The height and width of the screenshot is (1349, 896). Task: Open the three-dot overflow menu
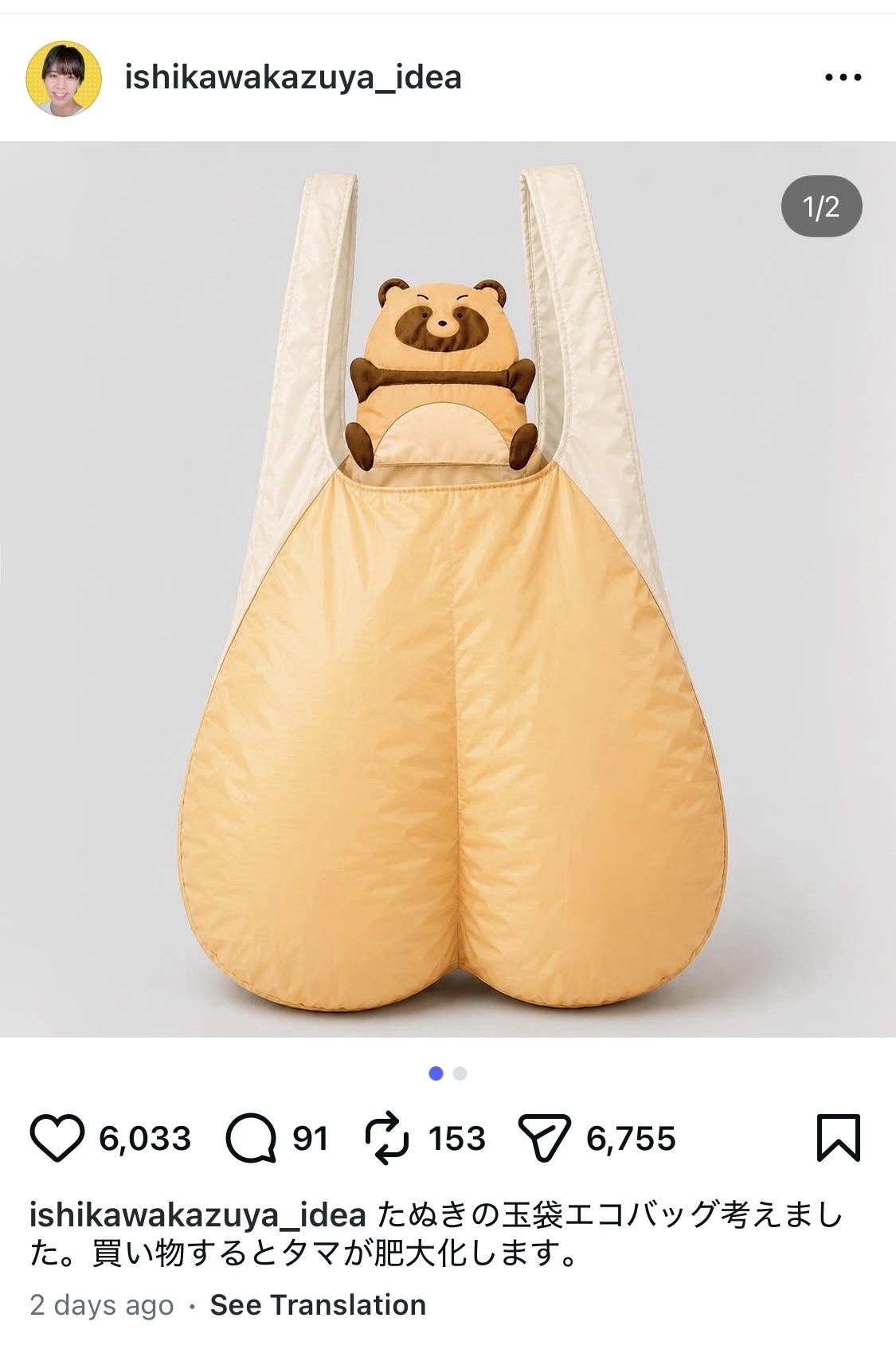pos(843,78)
